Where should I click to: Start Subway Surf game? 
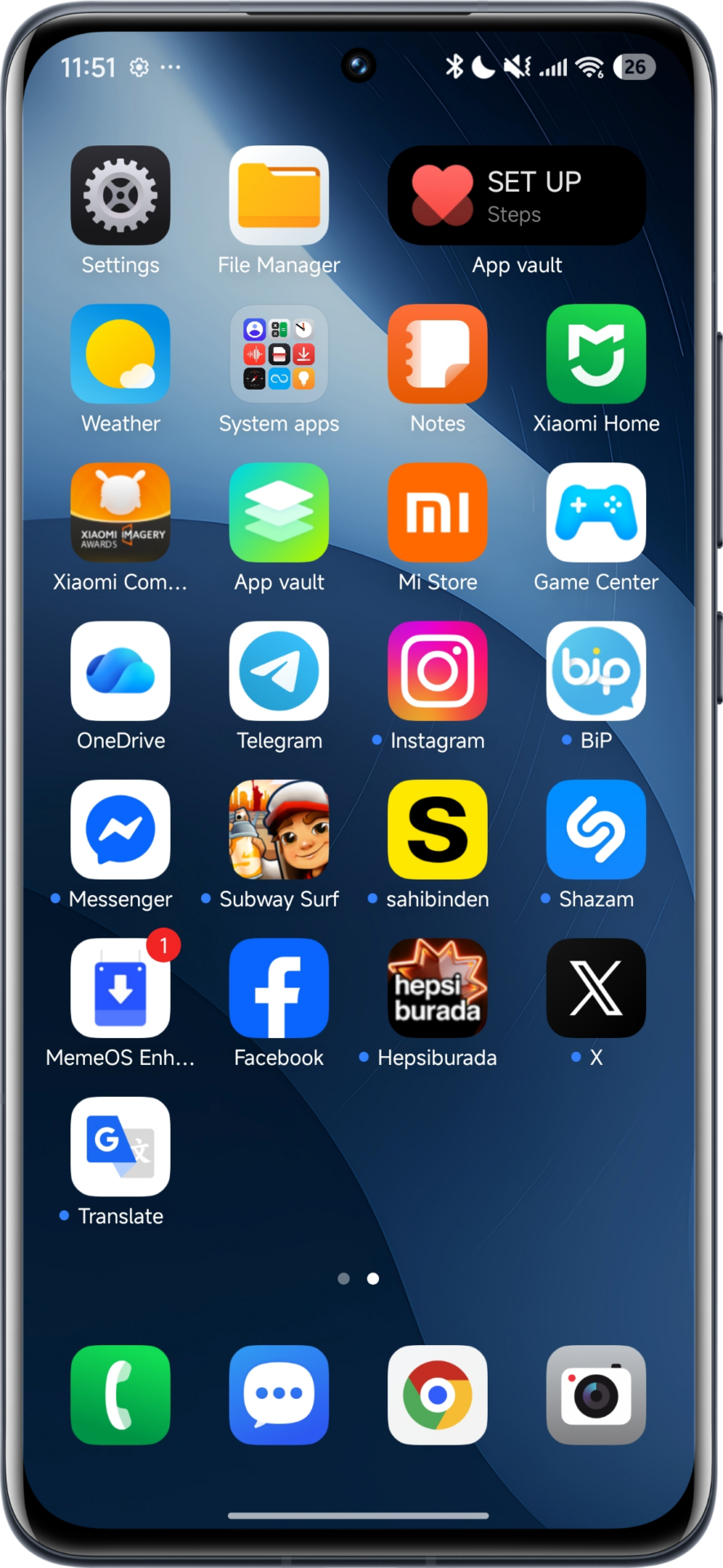pos(279,830)
